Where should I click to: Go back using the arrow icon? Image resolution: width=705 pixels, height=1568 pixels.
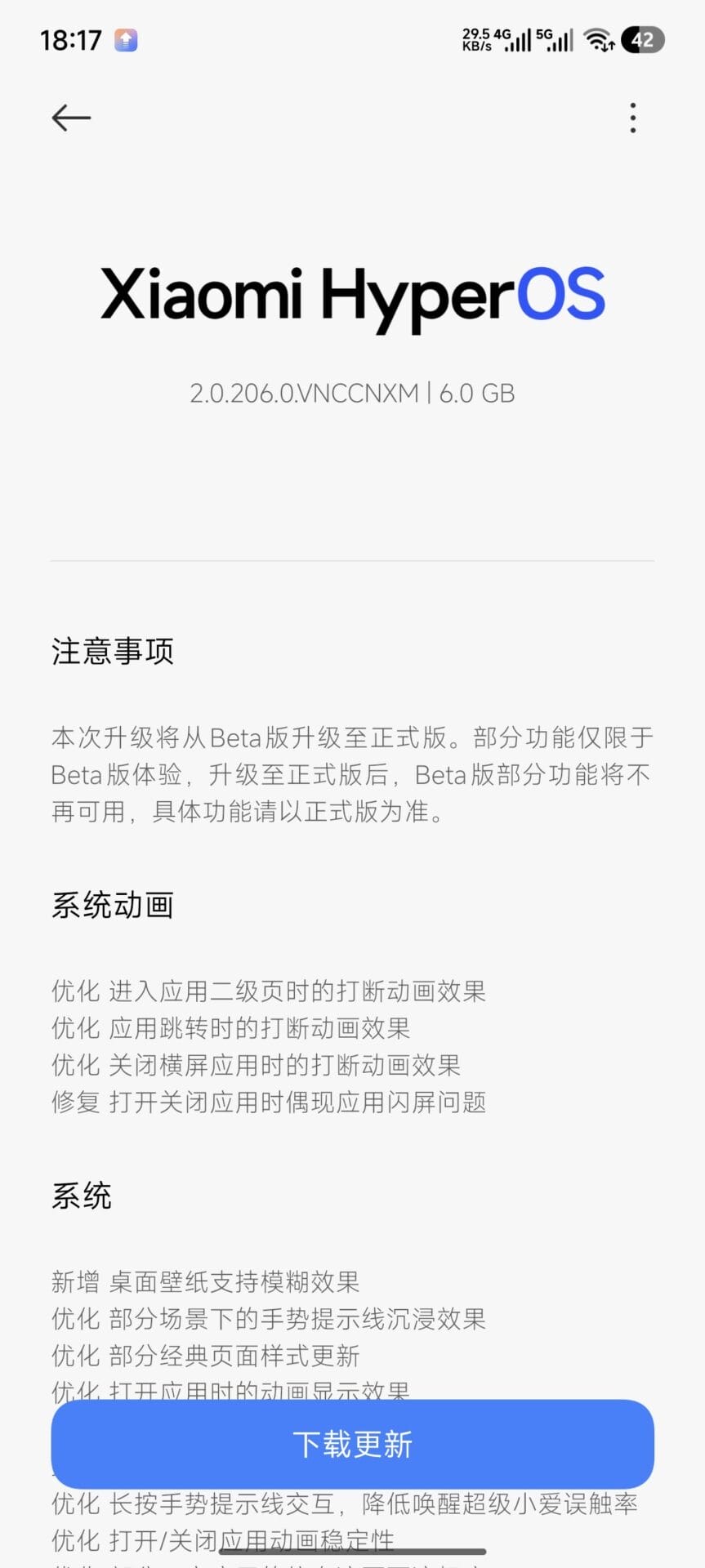[x=71, y=118]
